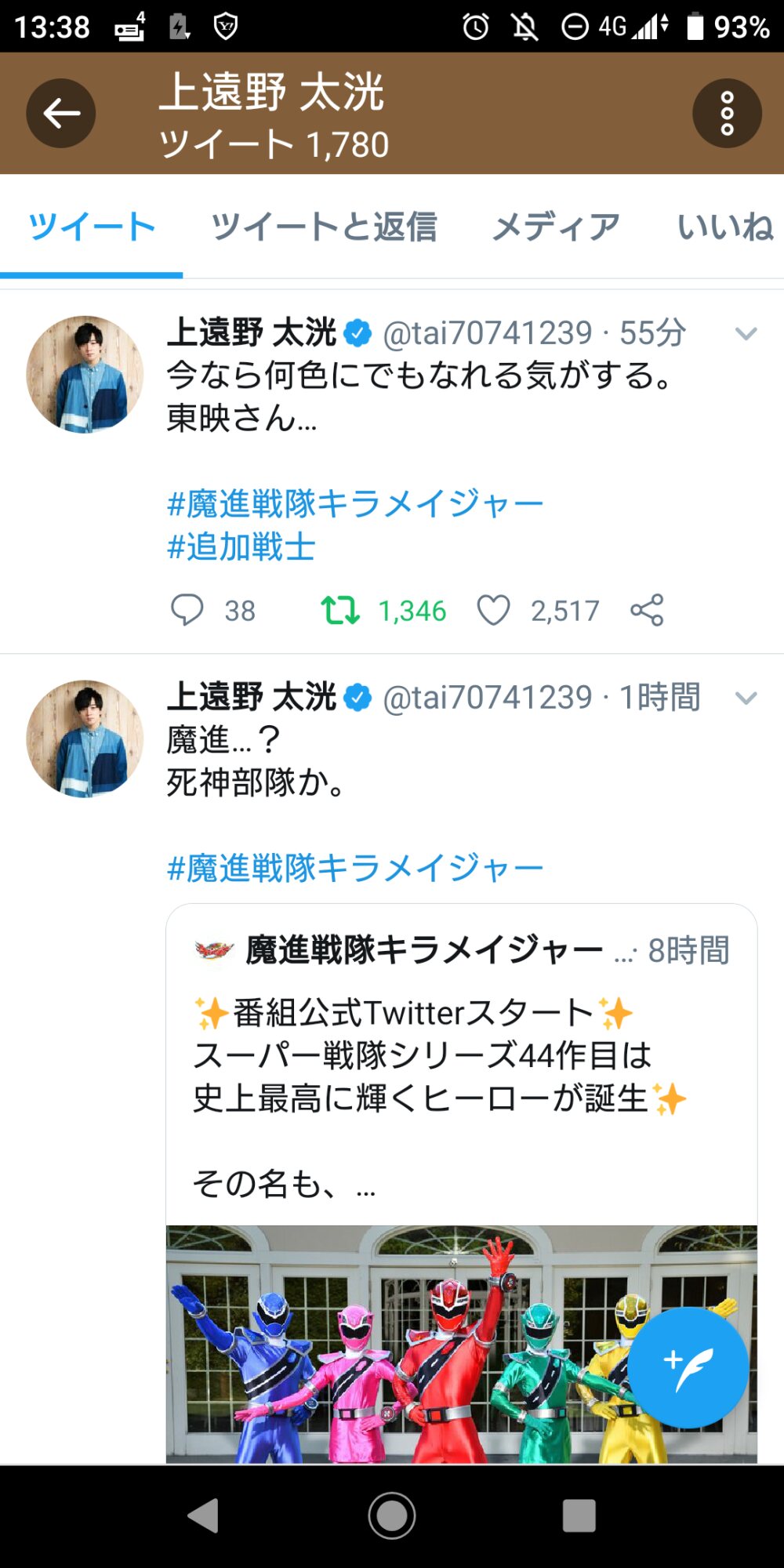Select the ツイート tab
The width and height of the screenshot is (784, 1568).
(92, 227)
